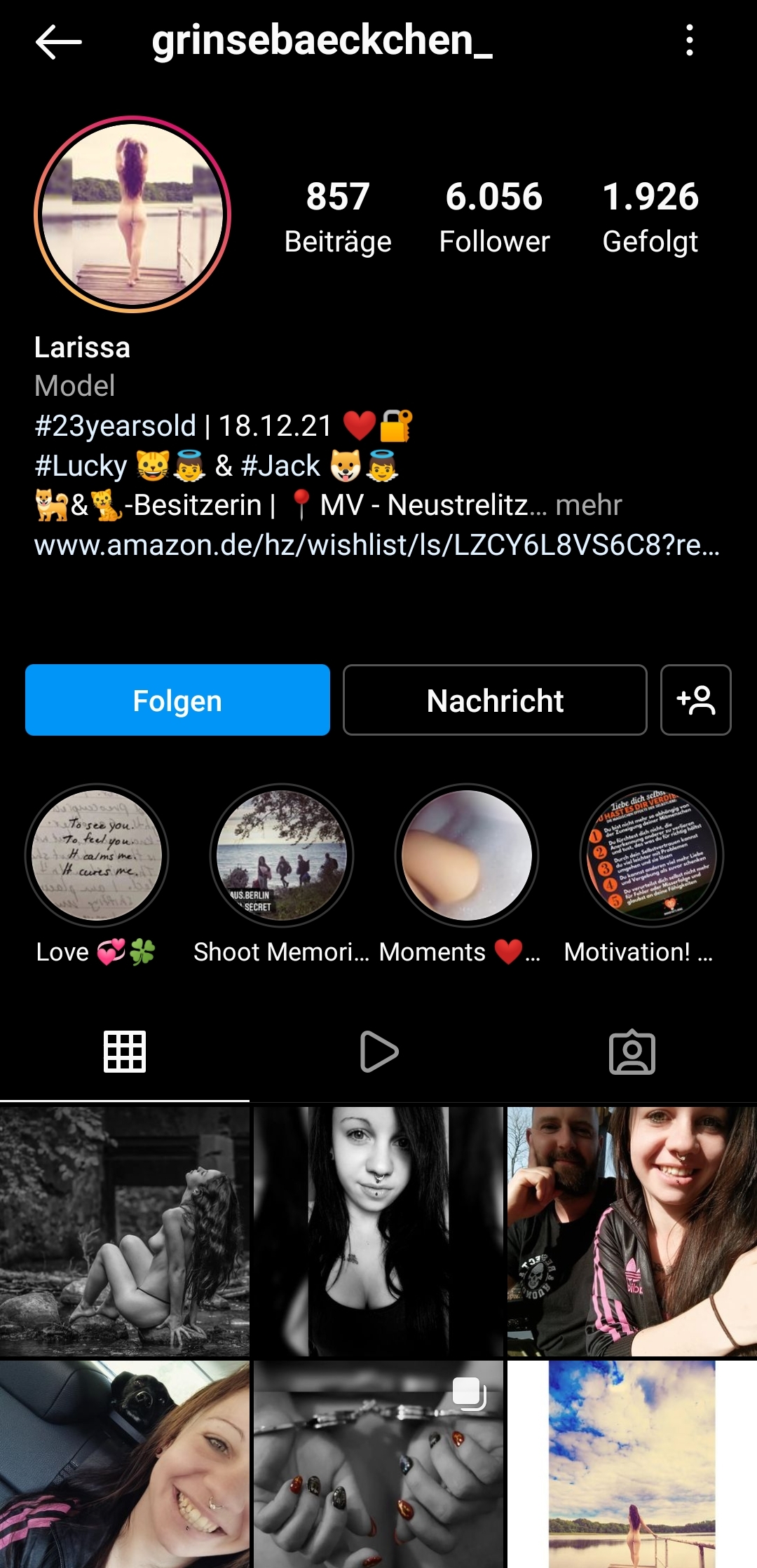View the profile picture story

pos(132,214)
